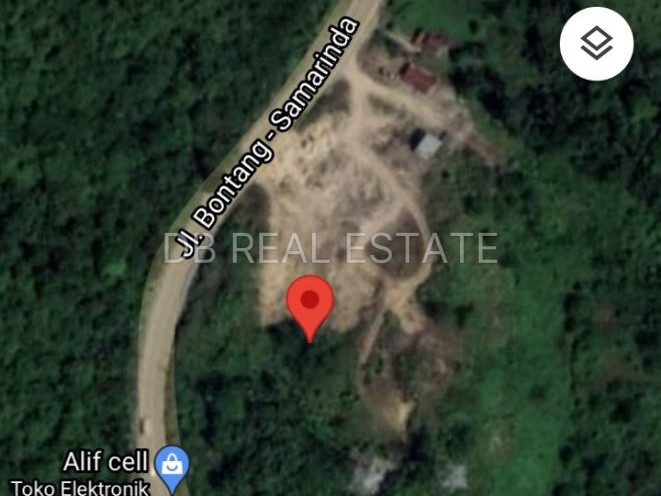Tap the red dropped pin
Screen dimensions: 661x496
[310, 304]
